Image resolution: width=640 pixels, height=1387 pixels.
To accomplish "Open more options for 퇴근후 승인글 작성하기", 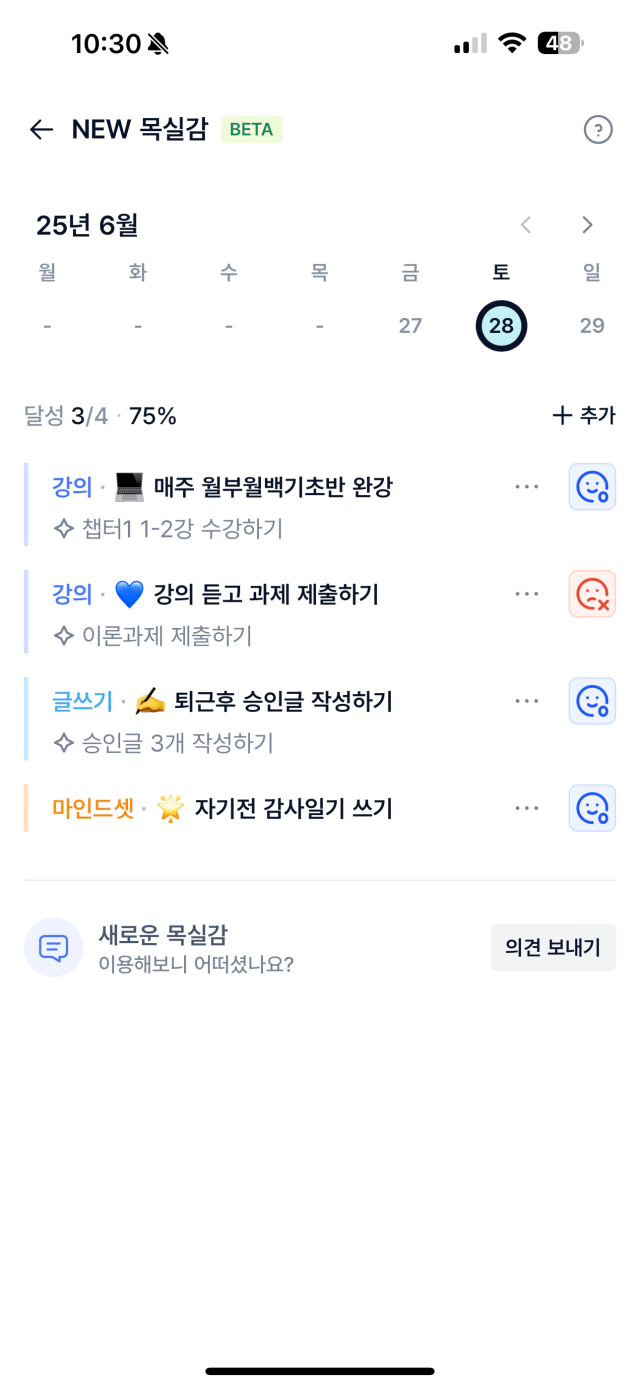I will [x=527, y=701].
